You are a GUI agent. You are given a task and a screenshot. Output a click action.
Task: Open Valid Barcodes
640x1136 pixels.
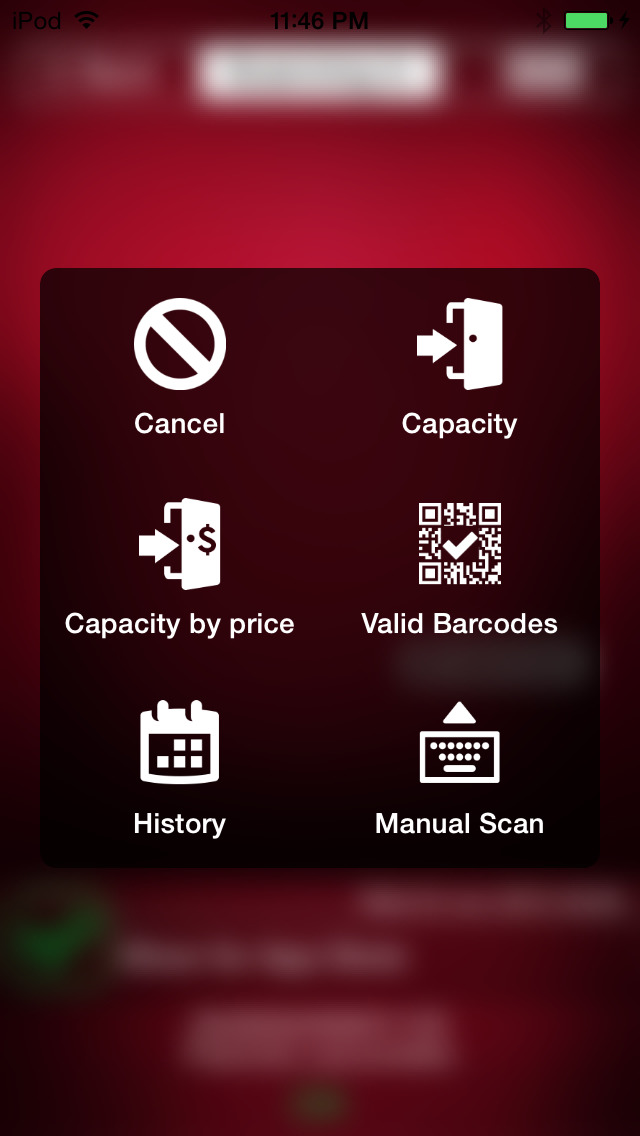tap(460, 568)
